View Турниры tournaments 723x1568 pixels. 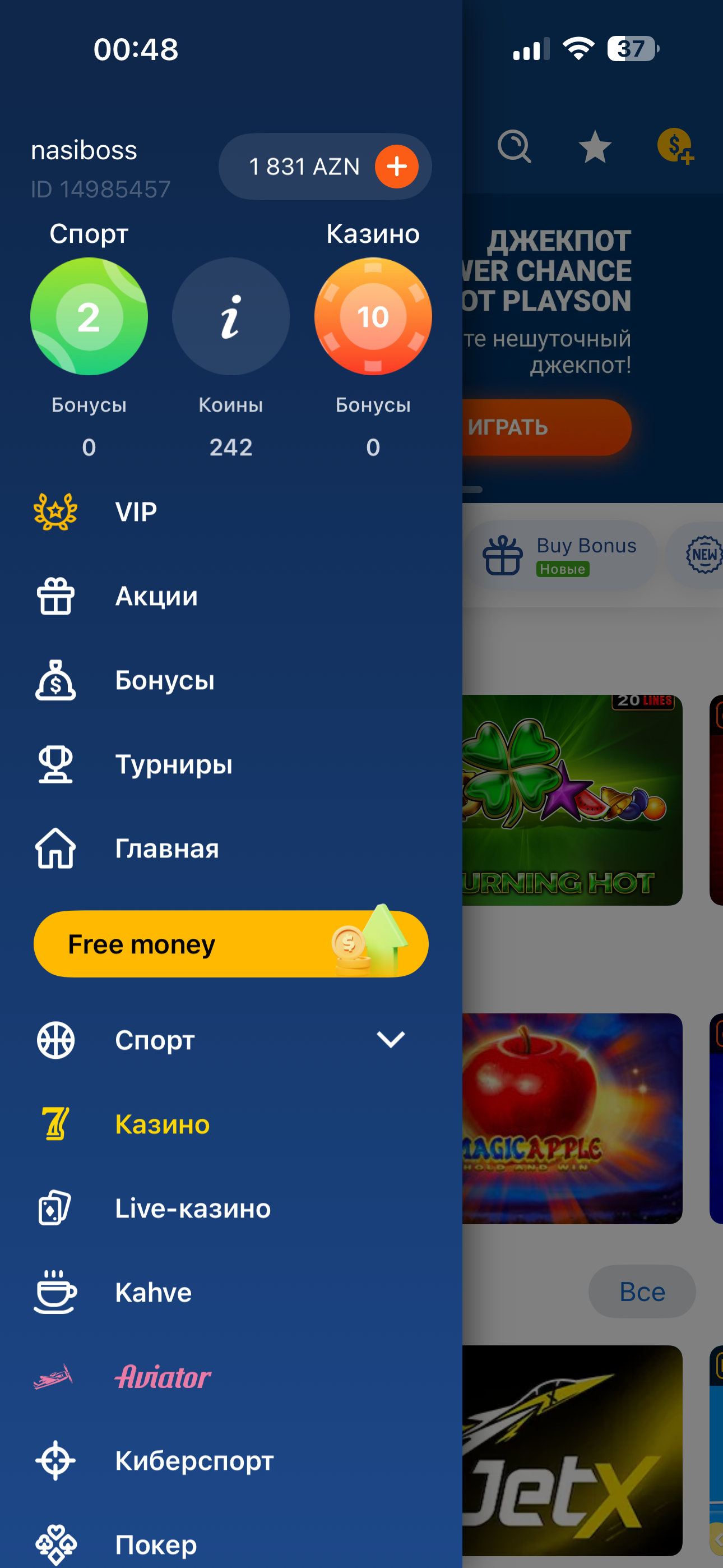click(173, 764)
